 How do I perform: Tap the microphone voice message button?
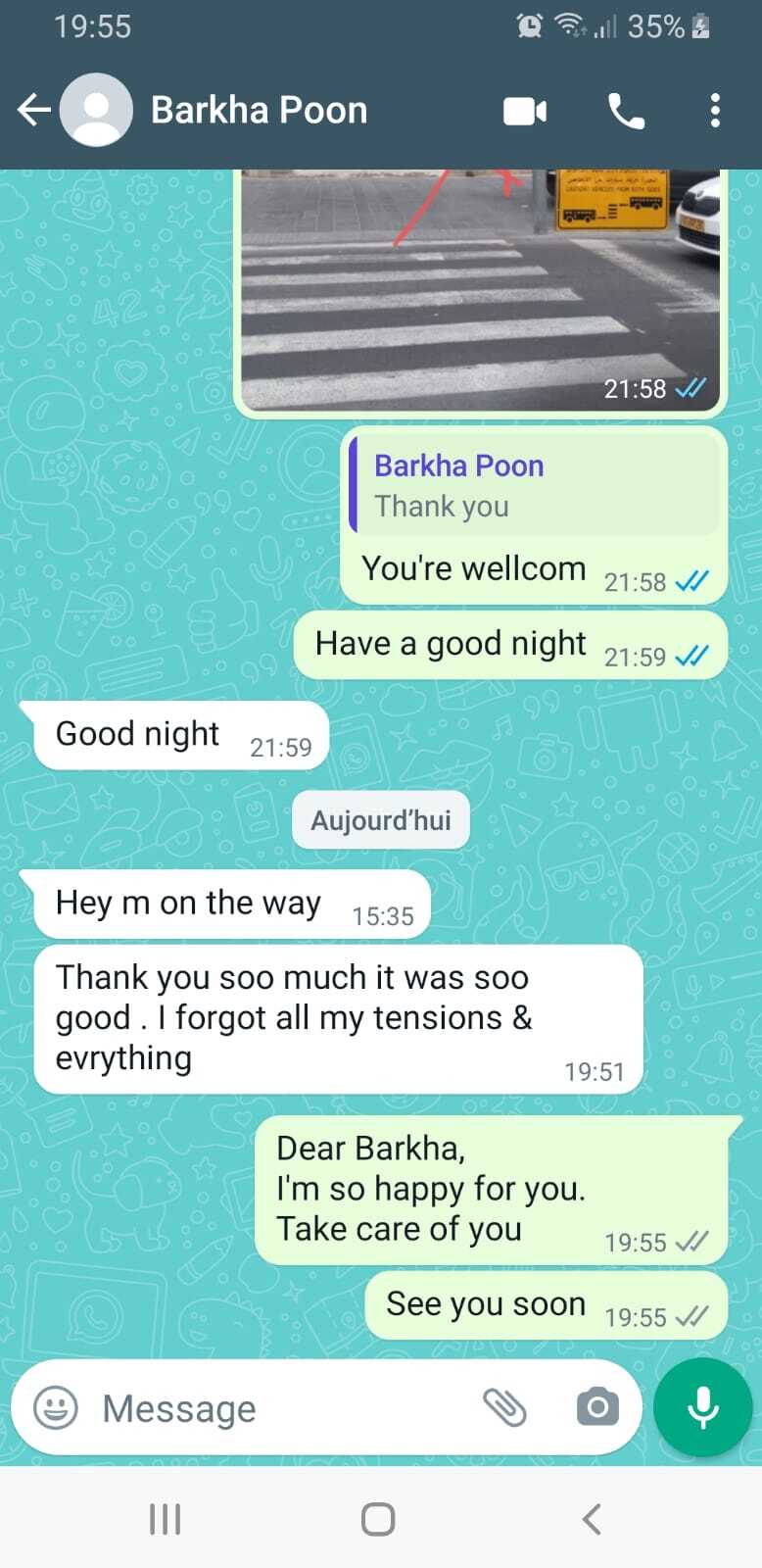(x=702, y=1408)
